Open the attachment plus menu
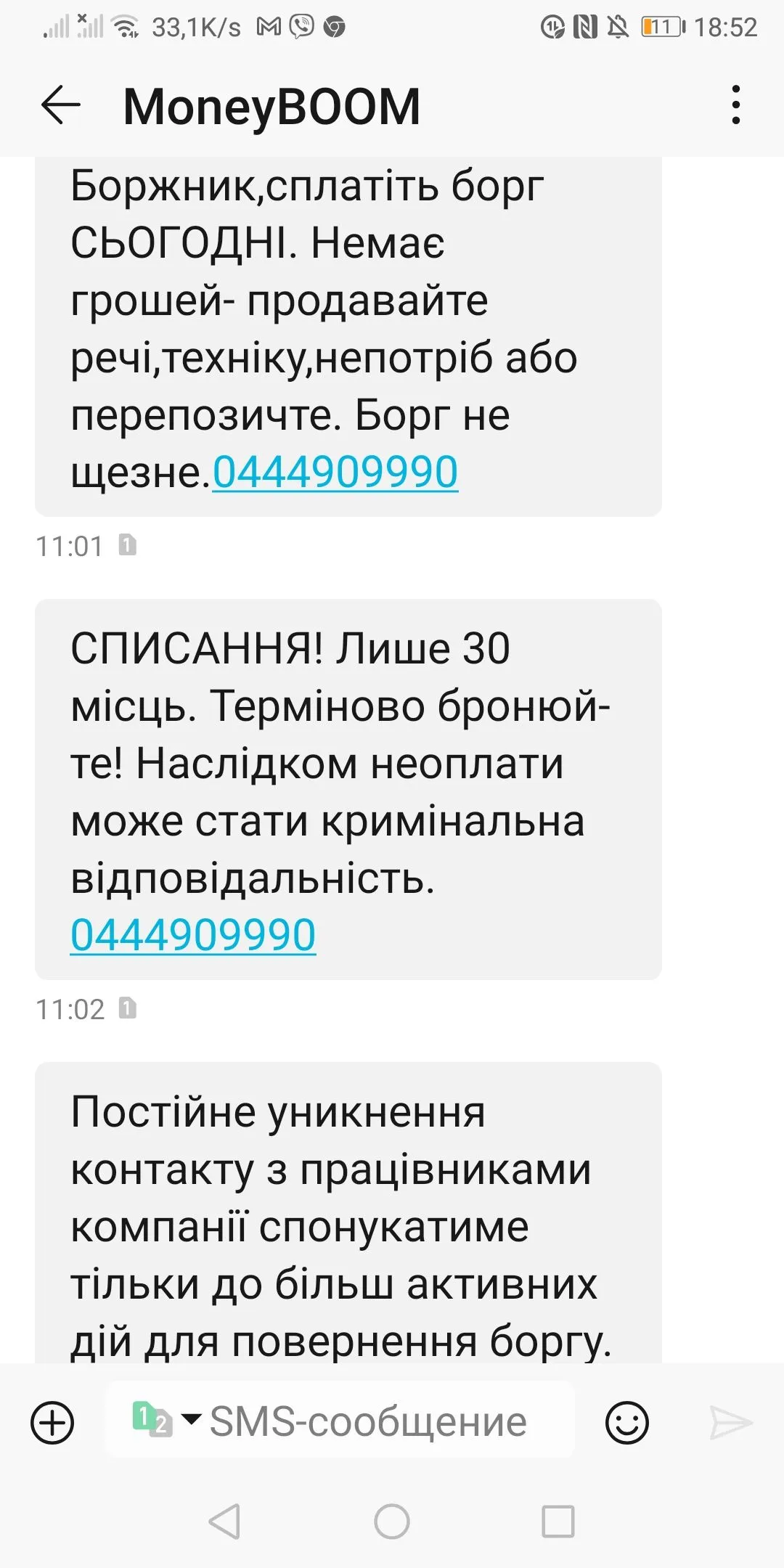This screenshot has width=784, height=1568. click(52, 1422)
